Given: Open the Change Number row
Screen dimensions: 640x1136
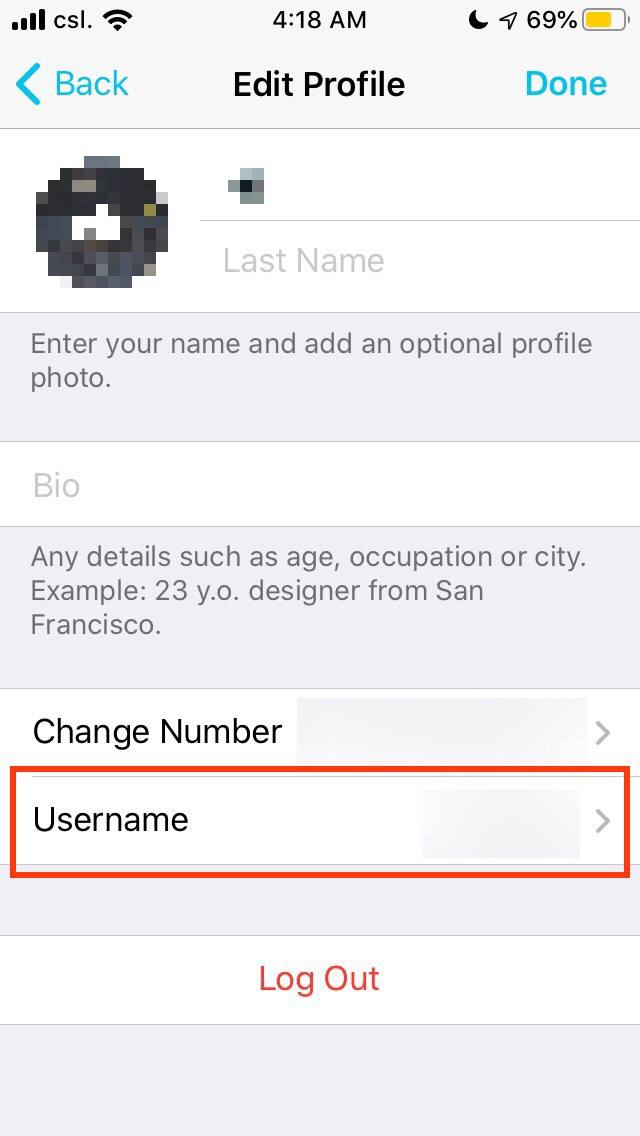Looking at the screenshot, I should pos(320,732).
